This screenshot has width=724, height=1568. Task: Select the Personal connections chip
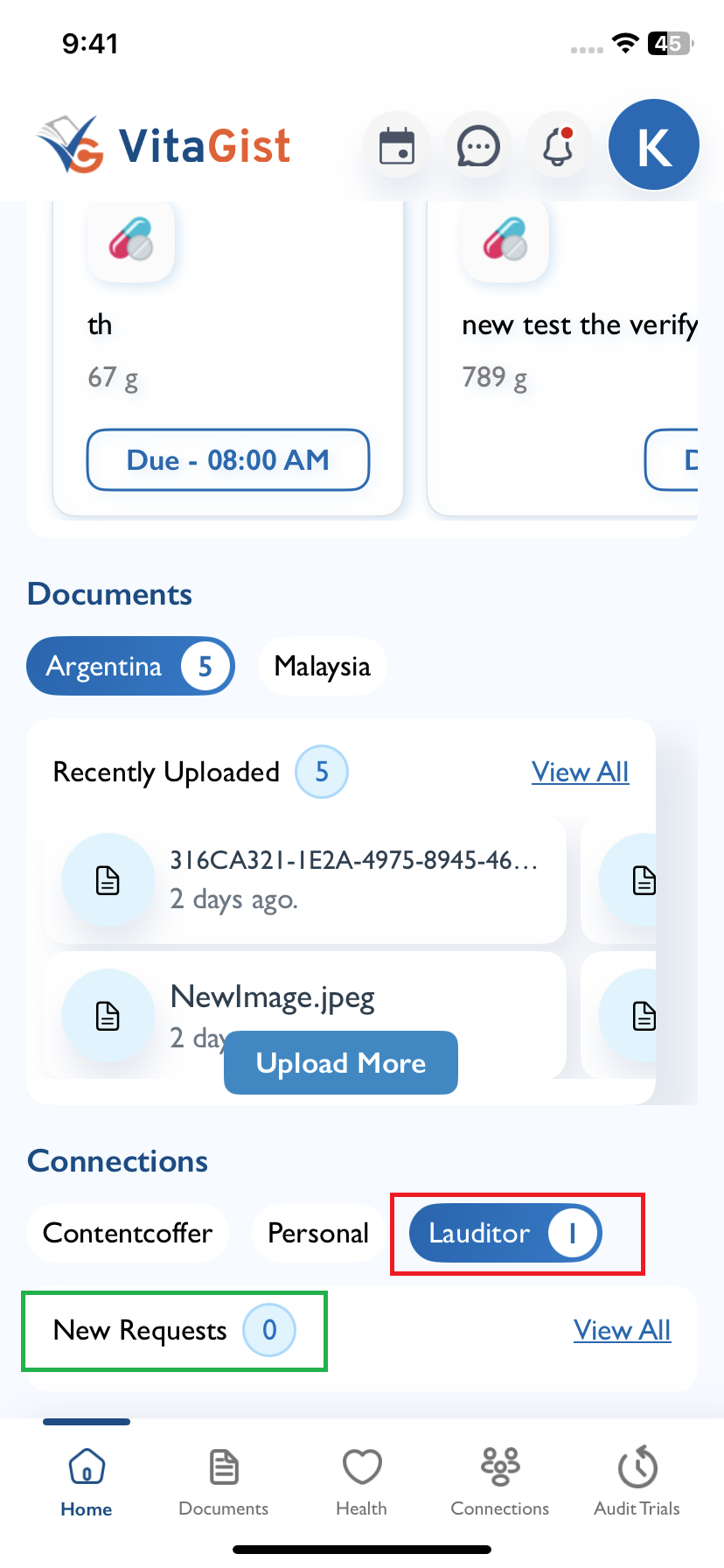318,1233
